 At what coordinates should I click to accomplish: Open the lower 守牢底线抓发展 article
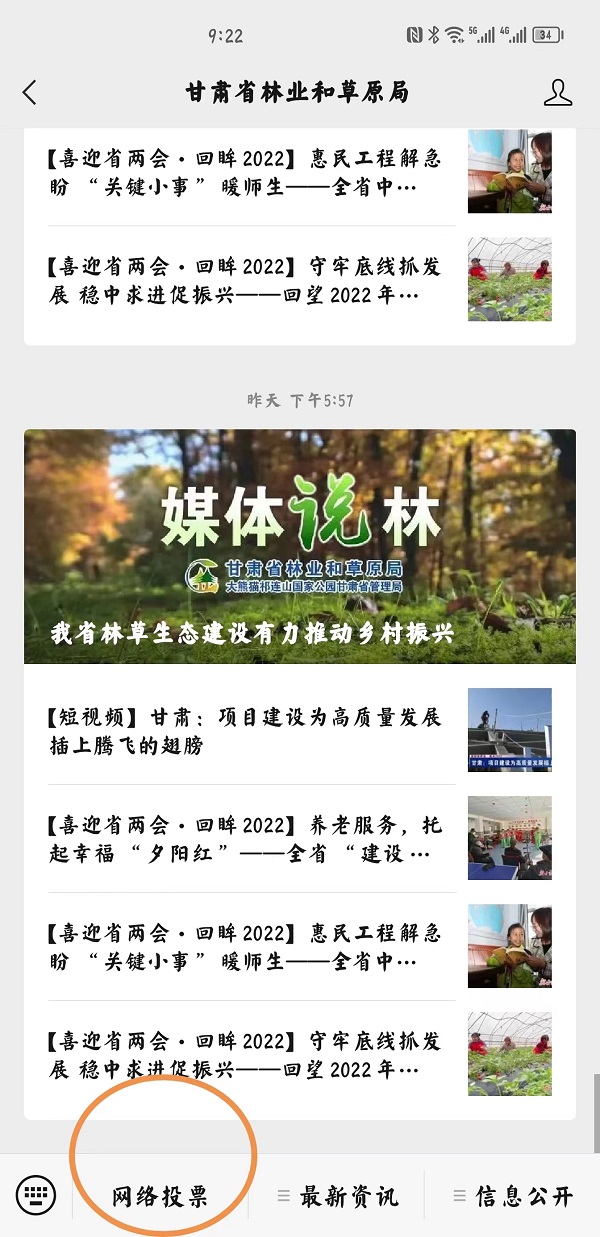pos(245,1055)
